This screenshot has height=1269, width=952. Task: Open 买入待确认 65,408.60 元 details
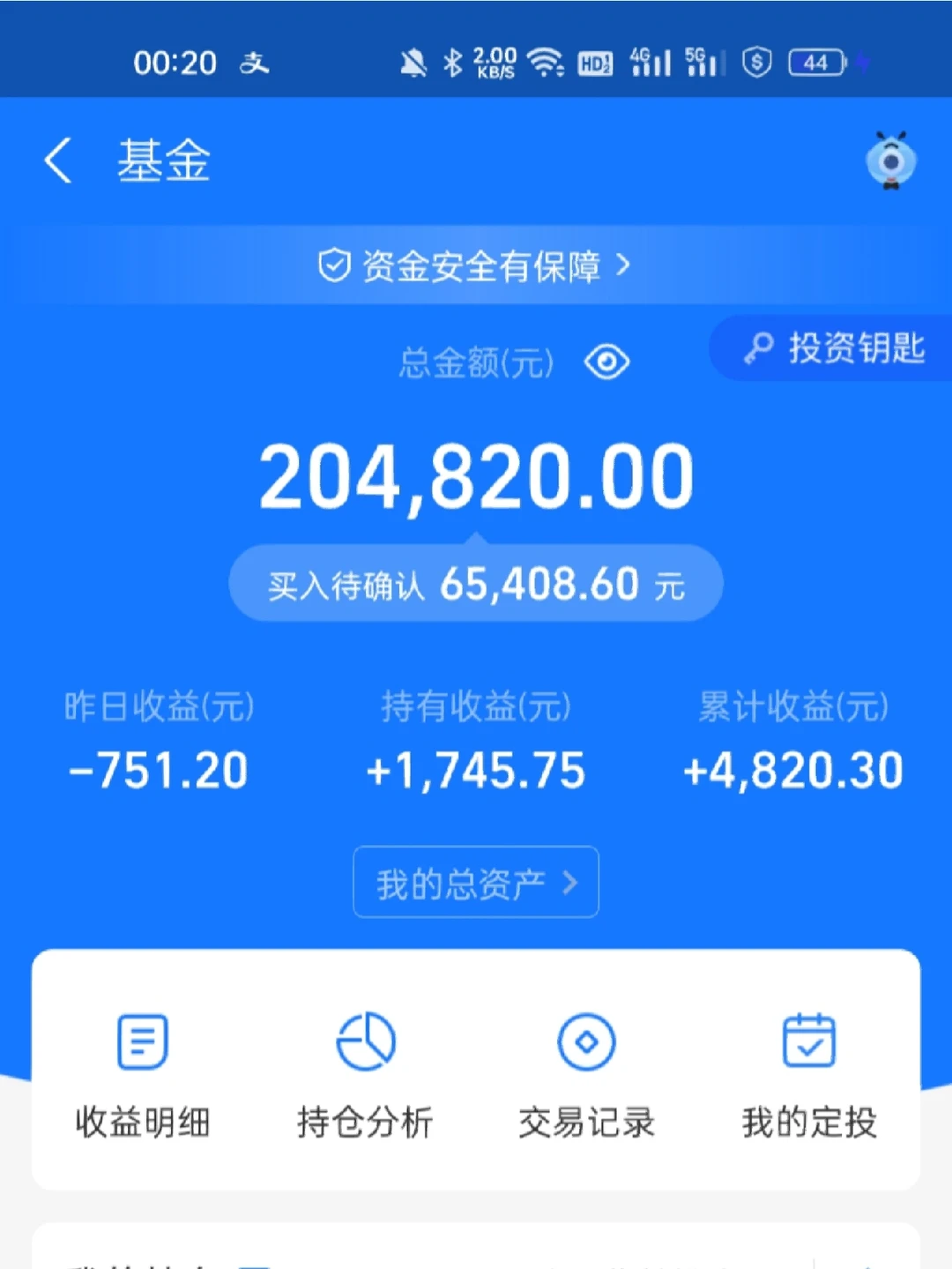(x=476, y=582)
